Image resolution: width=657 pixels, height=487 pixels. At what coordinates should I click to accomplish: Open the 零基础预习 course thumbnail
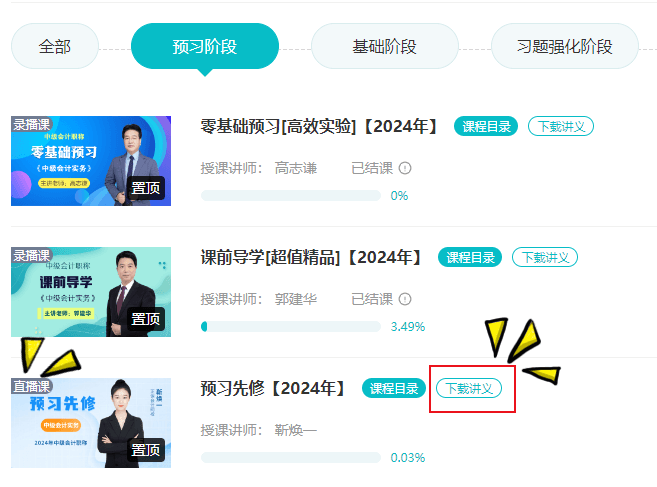point(91,161)
